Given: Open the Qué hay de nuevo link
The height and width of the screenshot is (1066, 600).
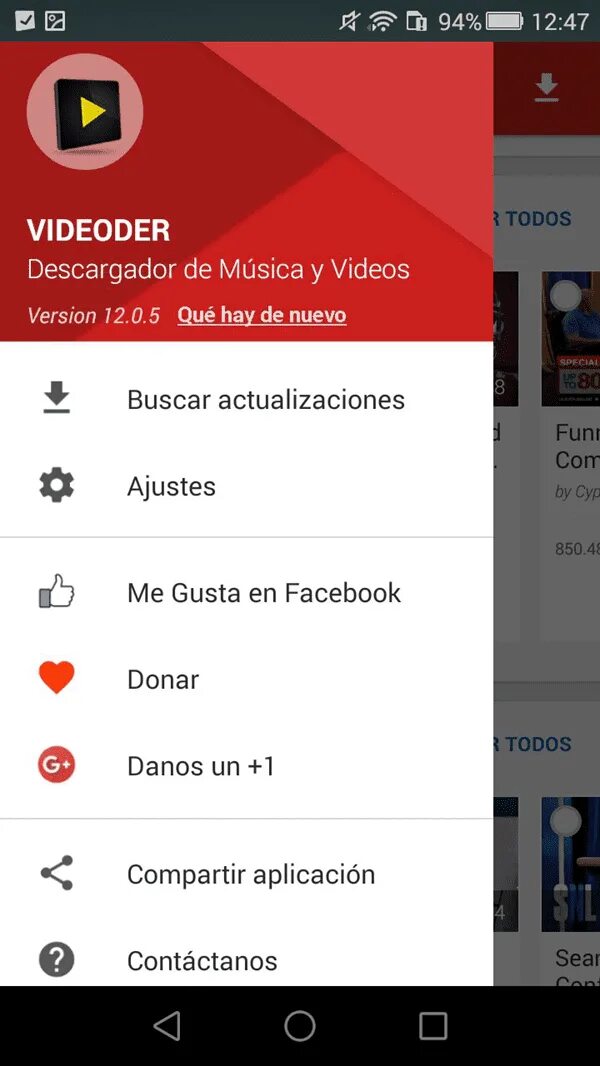Looking at the screenshot, I should tap(262, 315).
